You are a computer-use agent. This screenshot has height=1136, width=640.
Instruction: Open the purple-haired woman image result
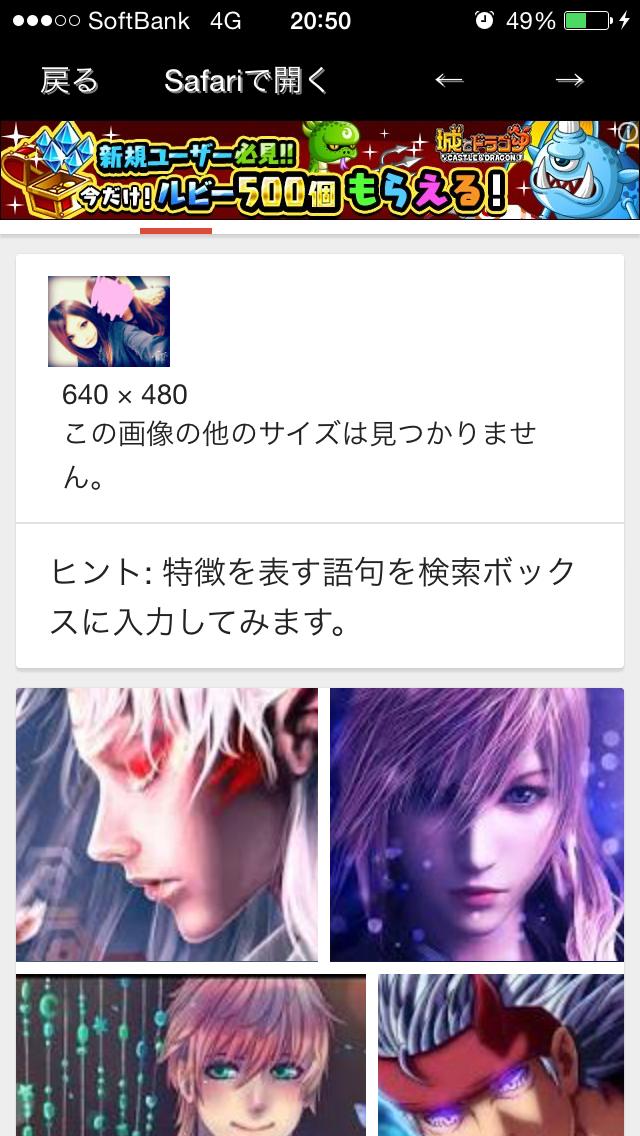477,824
